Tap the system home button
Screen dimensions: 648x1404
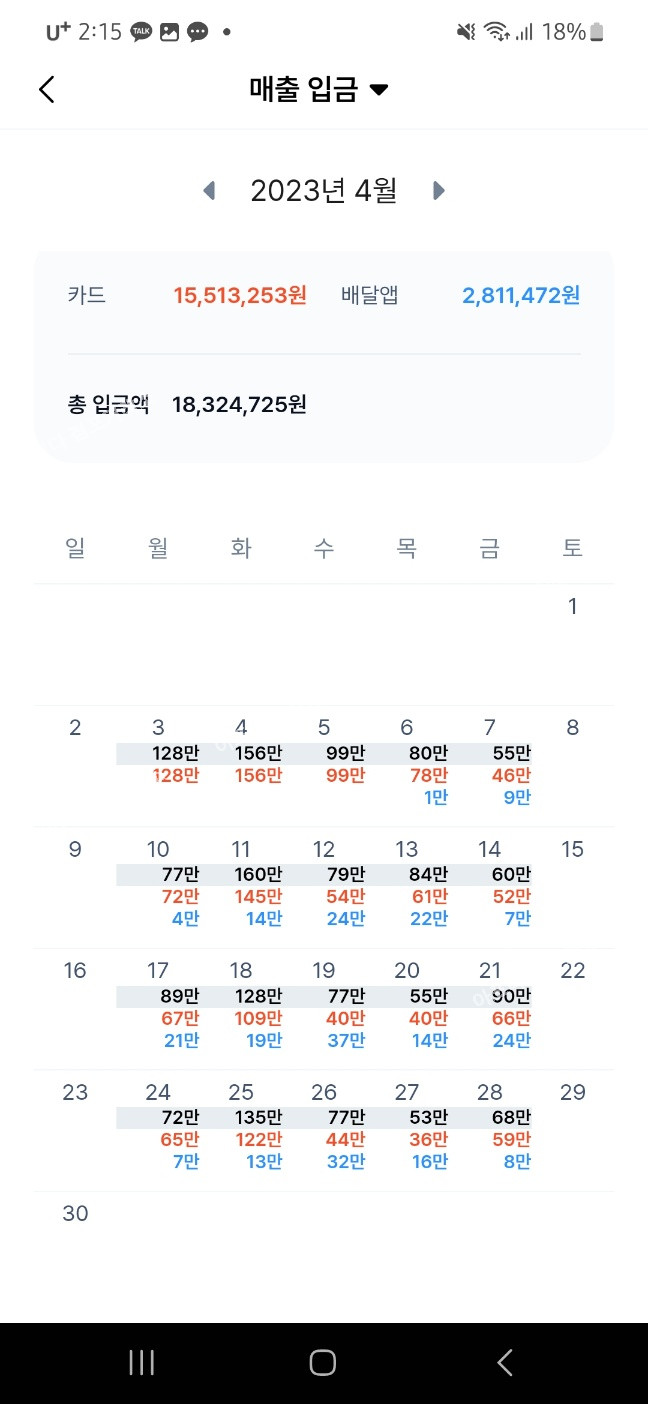(x=322, y=1362)
